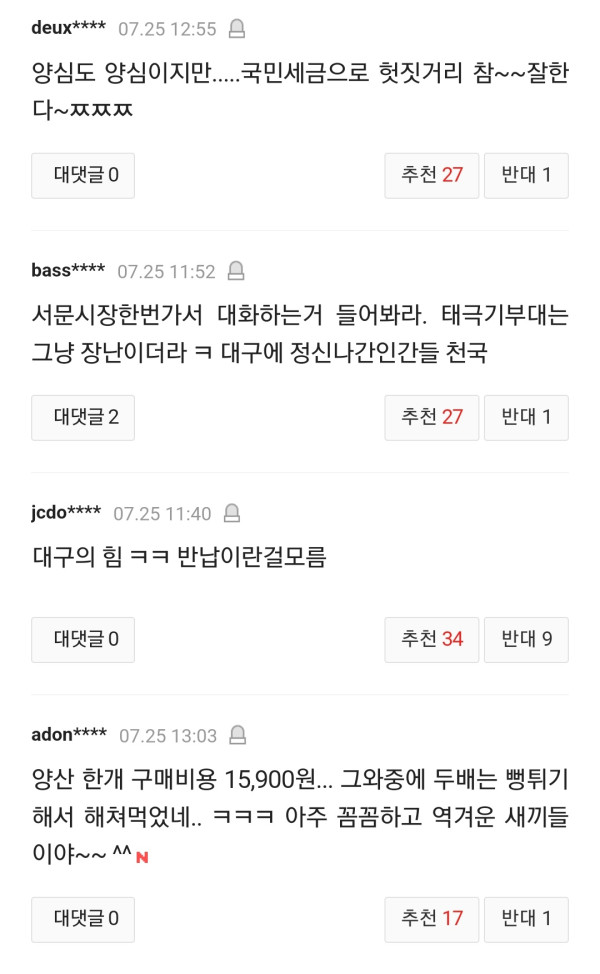
Task: Tap 반대 9 on jcdo**** comment
Action: pyautogui.click(x=526, y=639)
